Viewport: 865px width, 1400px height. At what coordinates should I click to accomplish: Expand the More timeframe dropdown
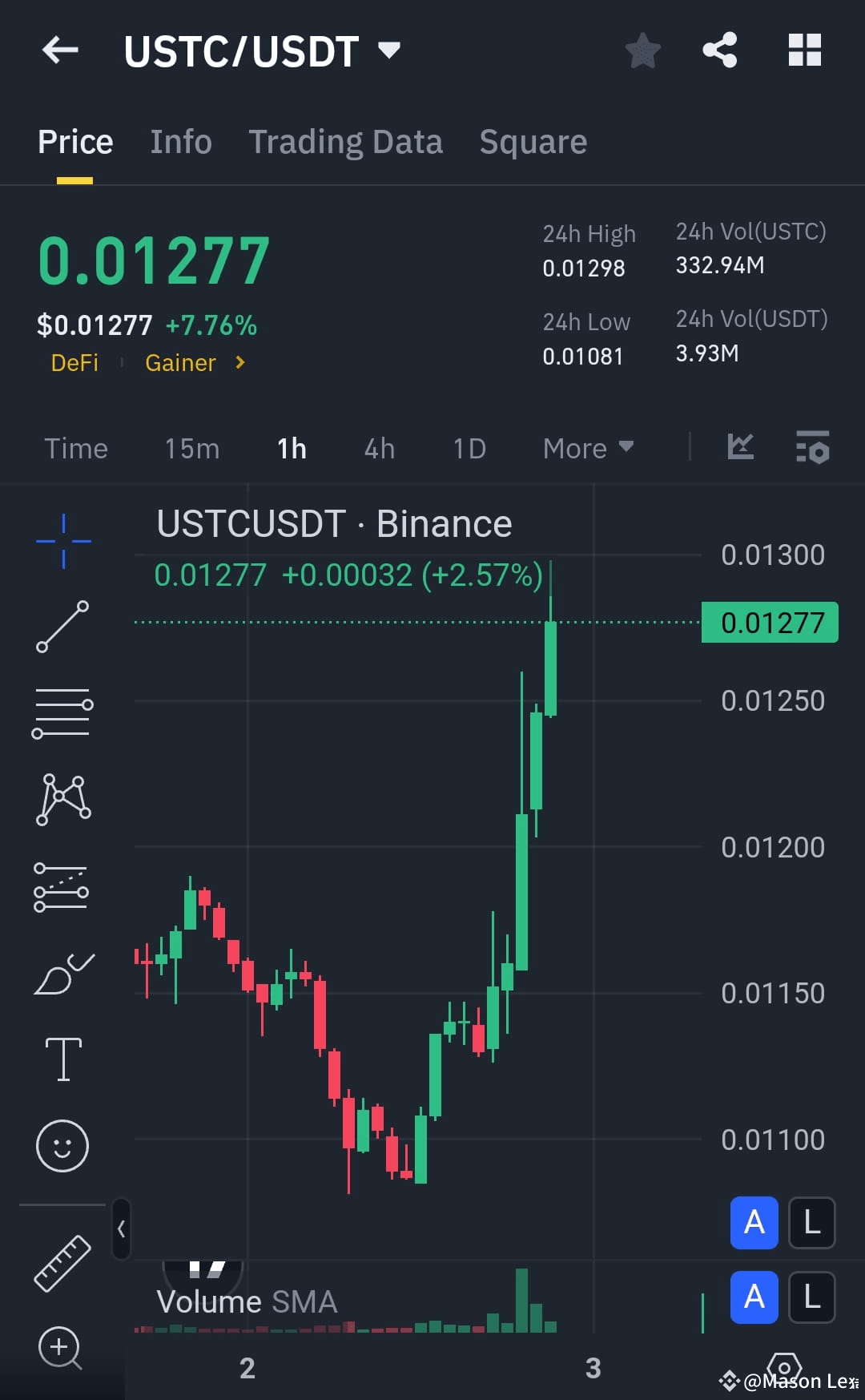tap(588, 448)
